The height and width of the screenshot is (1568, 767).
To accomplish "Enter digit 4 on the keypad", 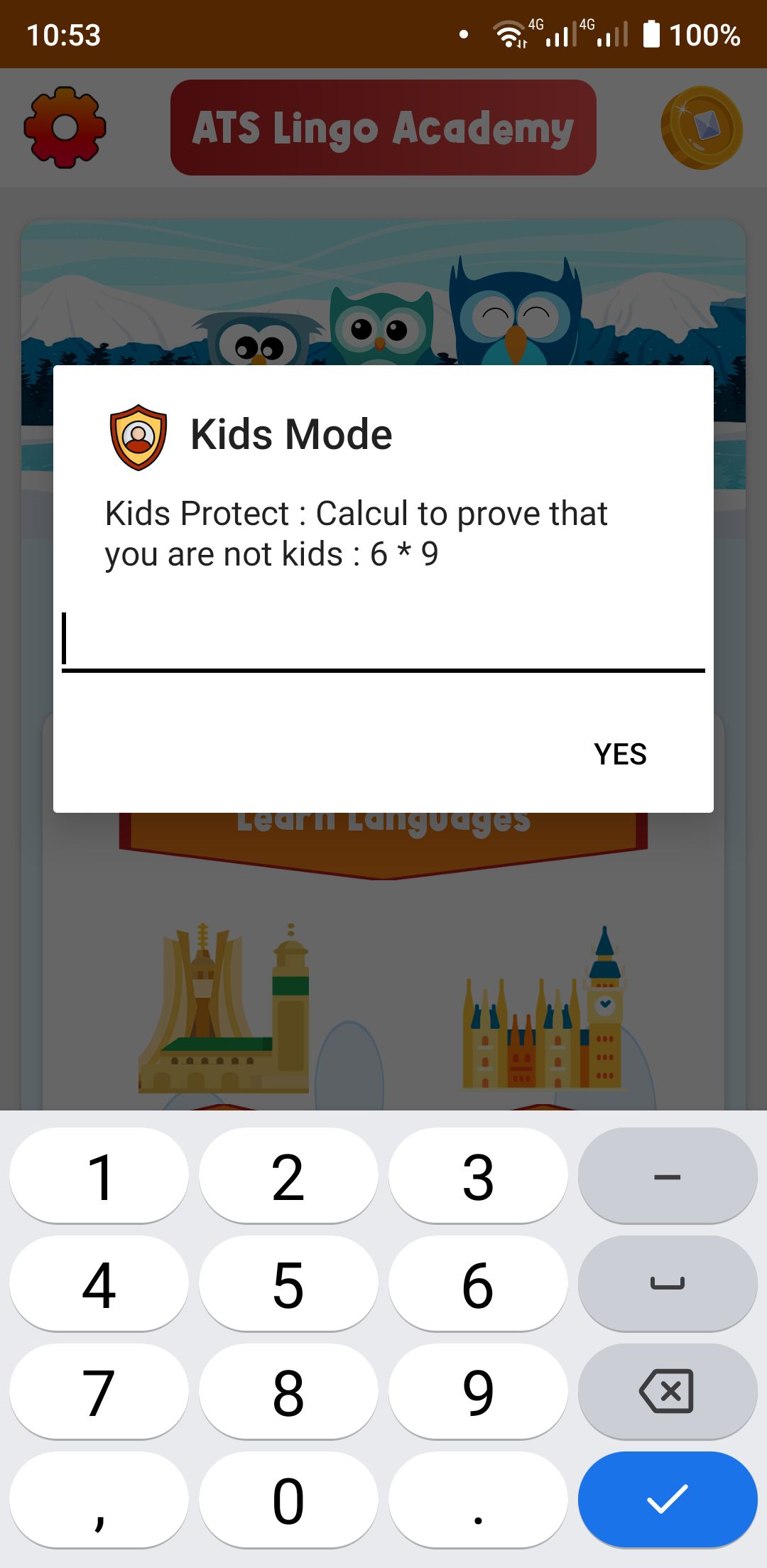I will tap(99, 1284).
